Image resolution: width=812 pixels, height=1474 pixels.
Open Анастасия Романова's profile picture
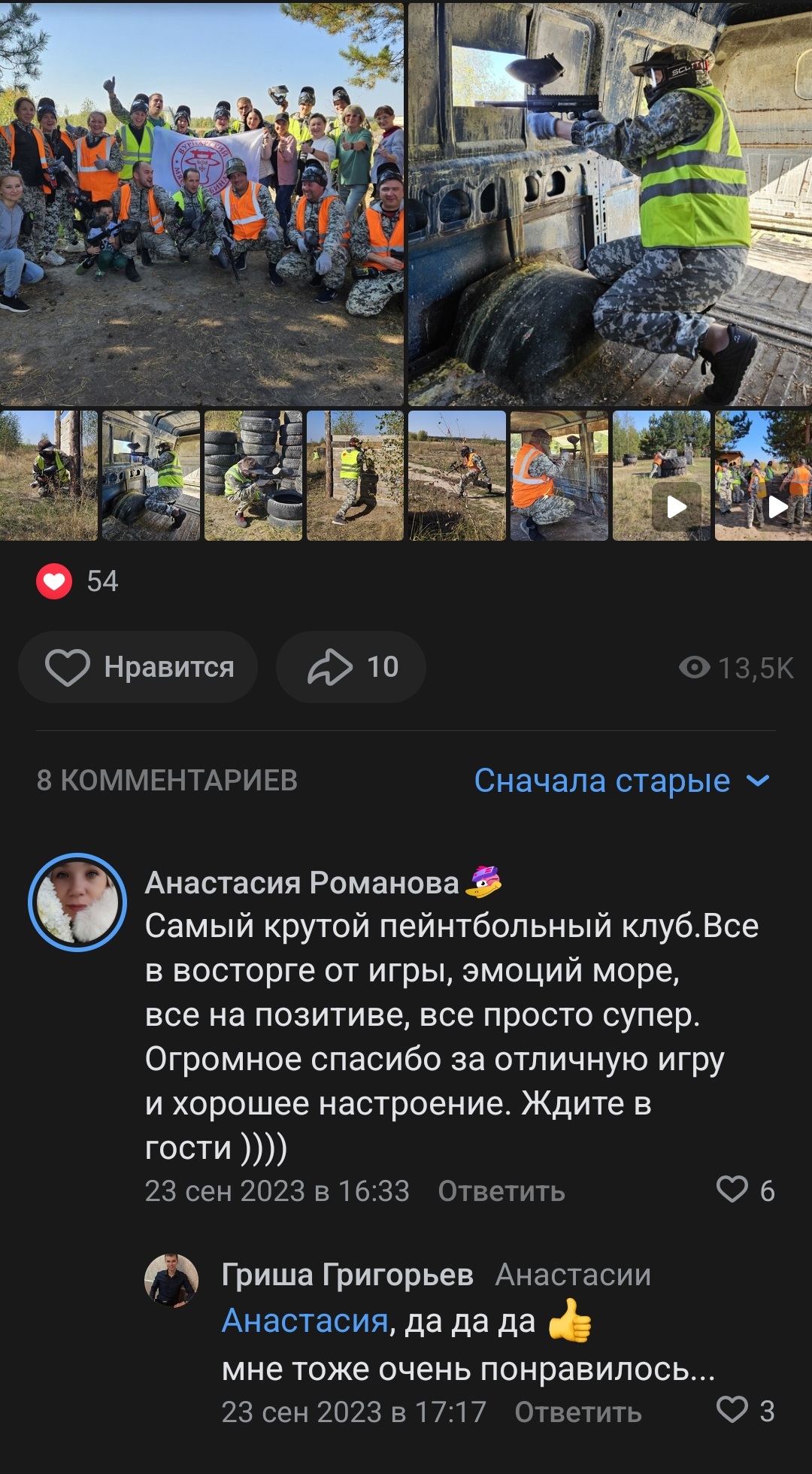tap(77, 902)
